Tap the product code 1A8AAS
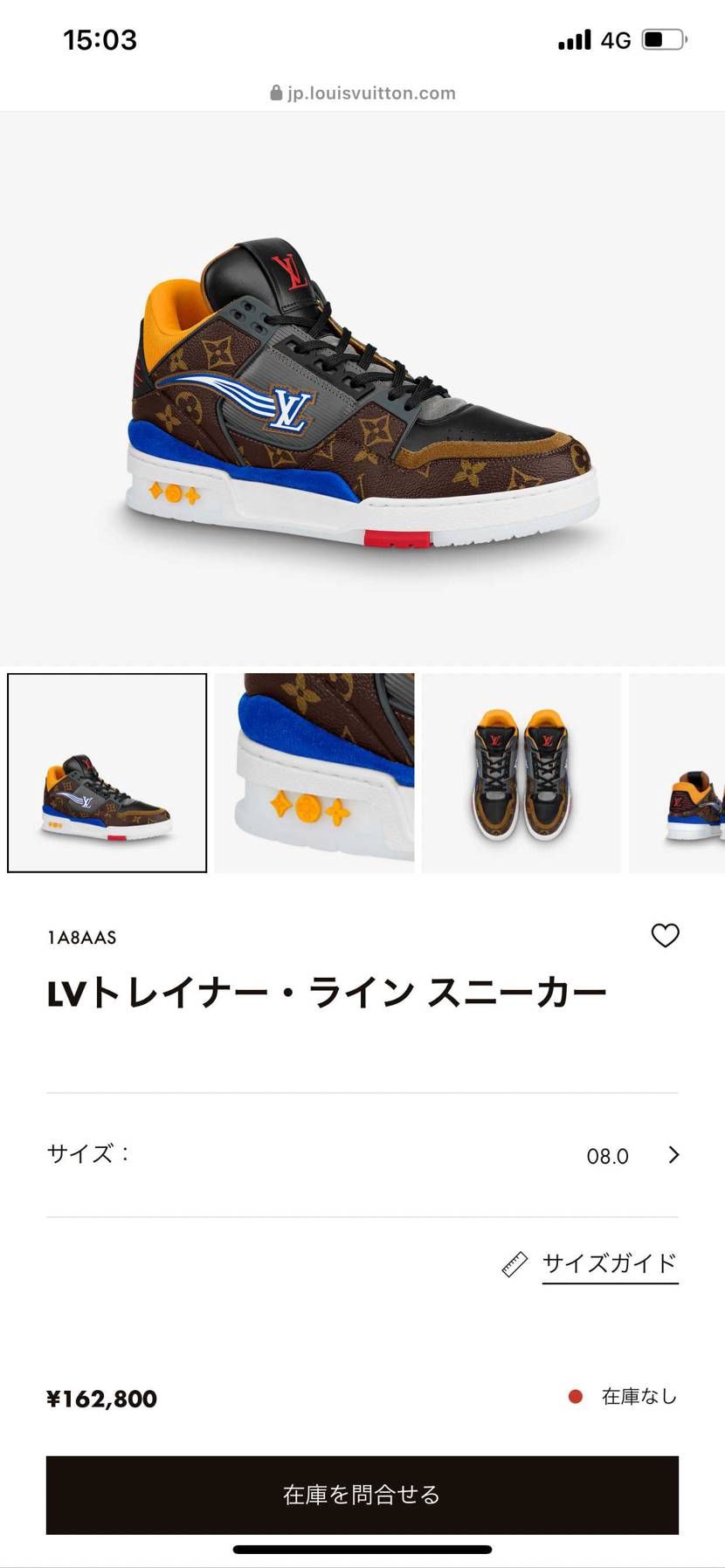The image size is (725, 1568). coord(83,937)
